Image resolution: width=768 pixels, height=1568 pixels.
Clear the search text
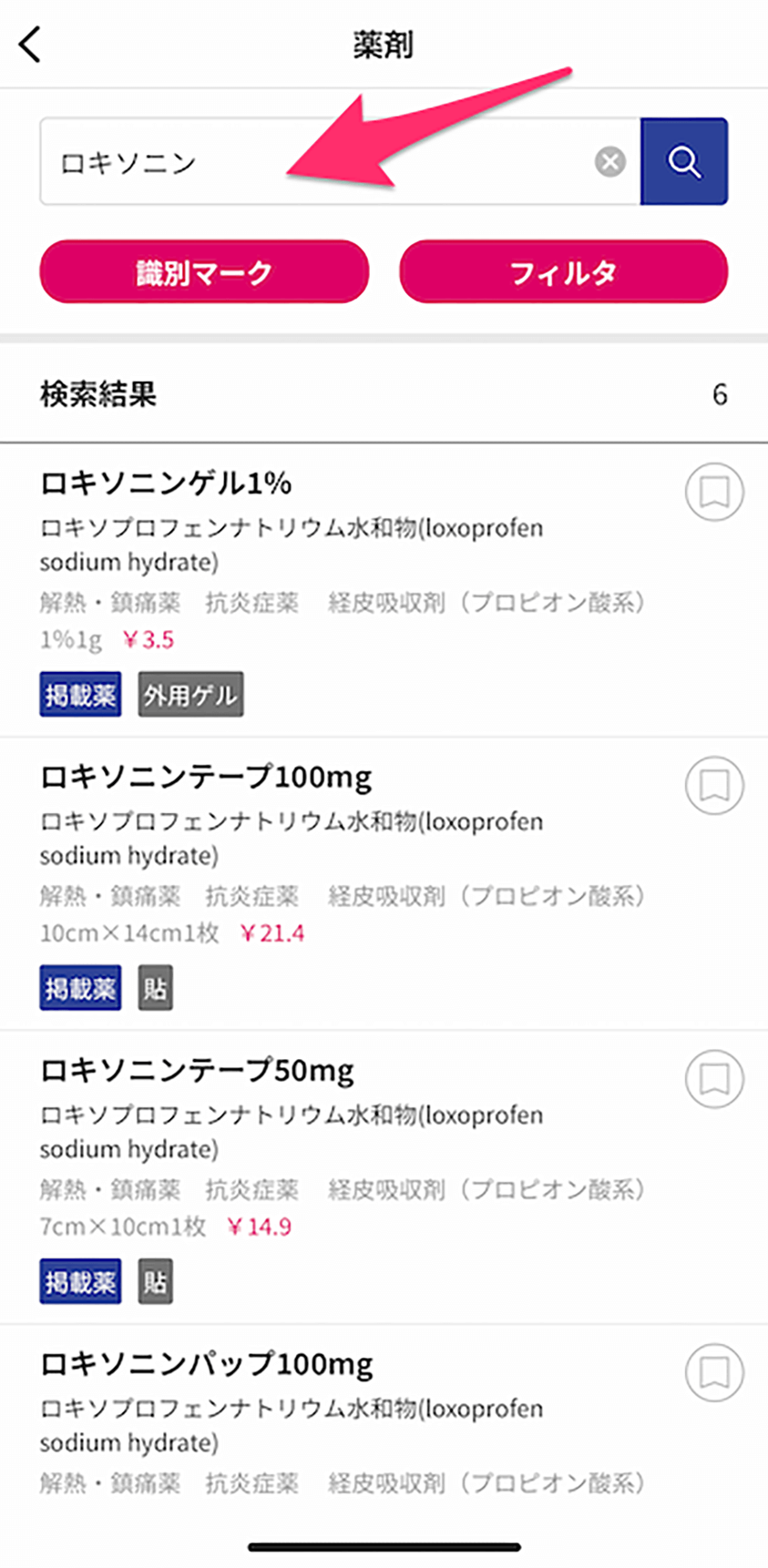[x=610, y=162]
